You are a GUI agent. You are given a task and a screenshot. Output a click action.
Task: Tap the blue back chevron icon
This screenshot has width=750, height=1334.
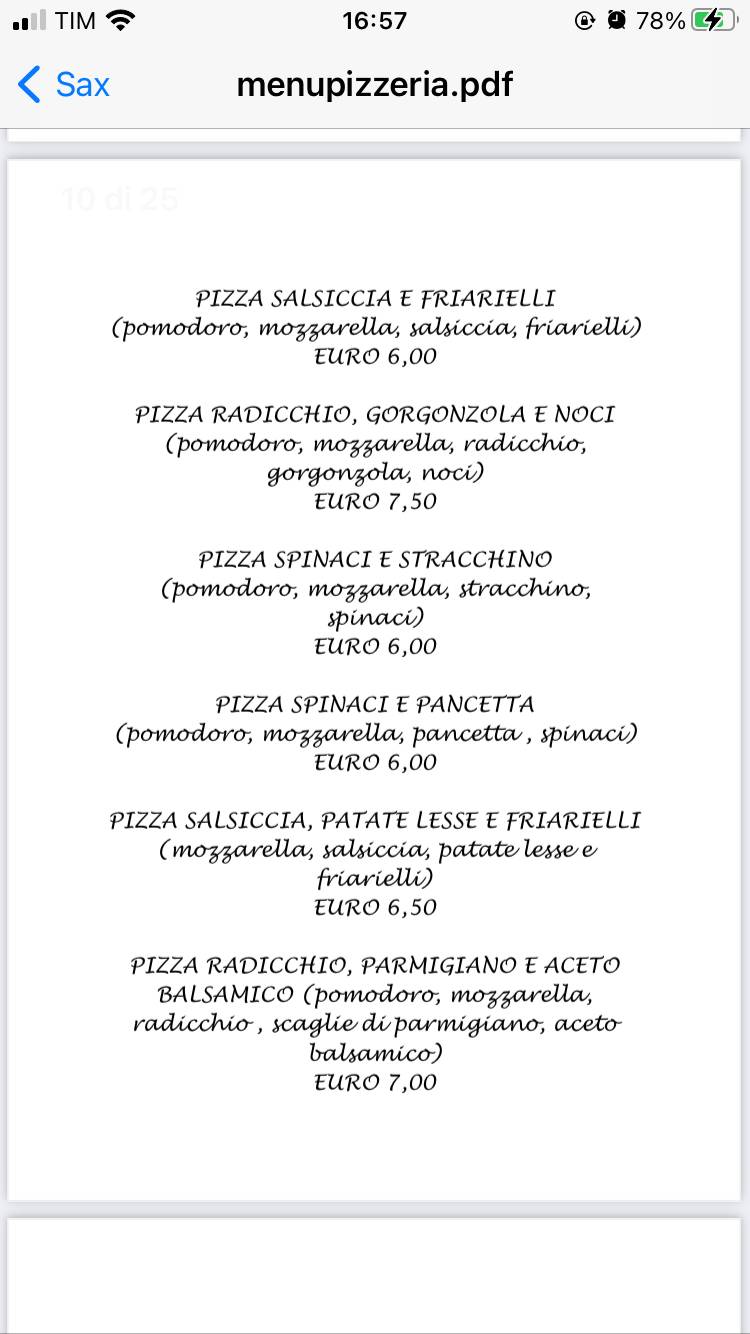pos(27,85)
